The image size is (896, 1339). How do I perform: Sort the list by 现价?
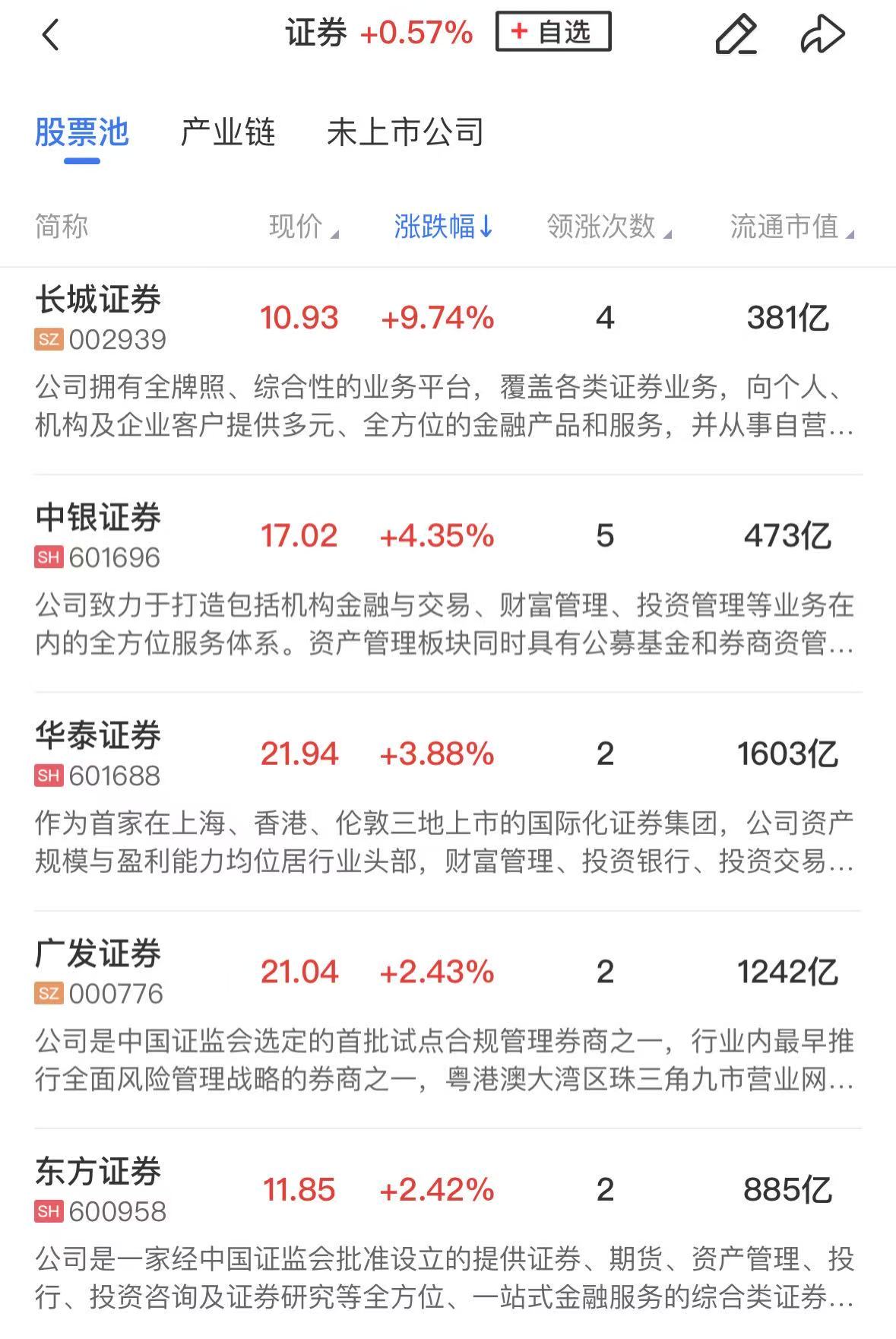302,227
